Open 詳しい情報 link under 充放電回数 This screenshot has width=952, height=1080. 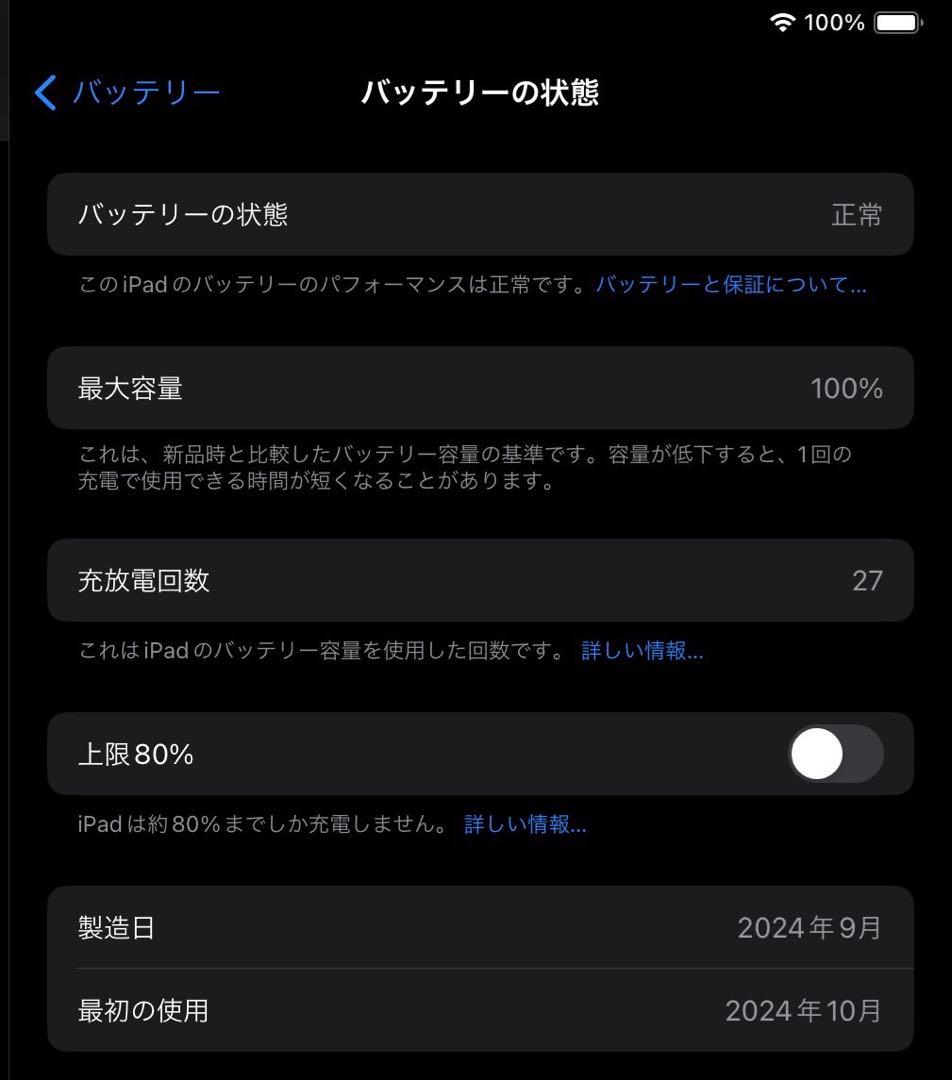click(x=641, y=651)
